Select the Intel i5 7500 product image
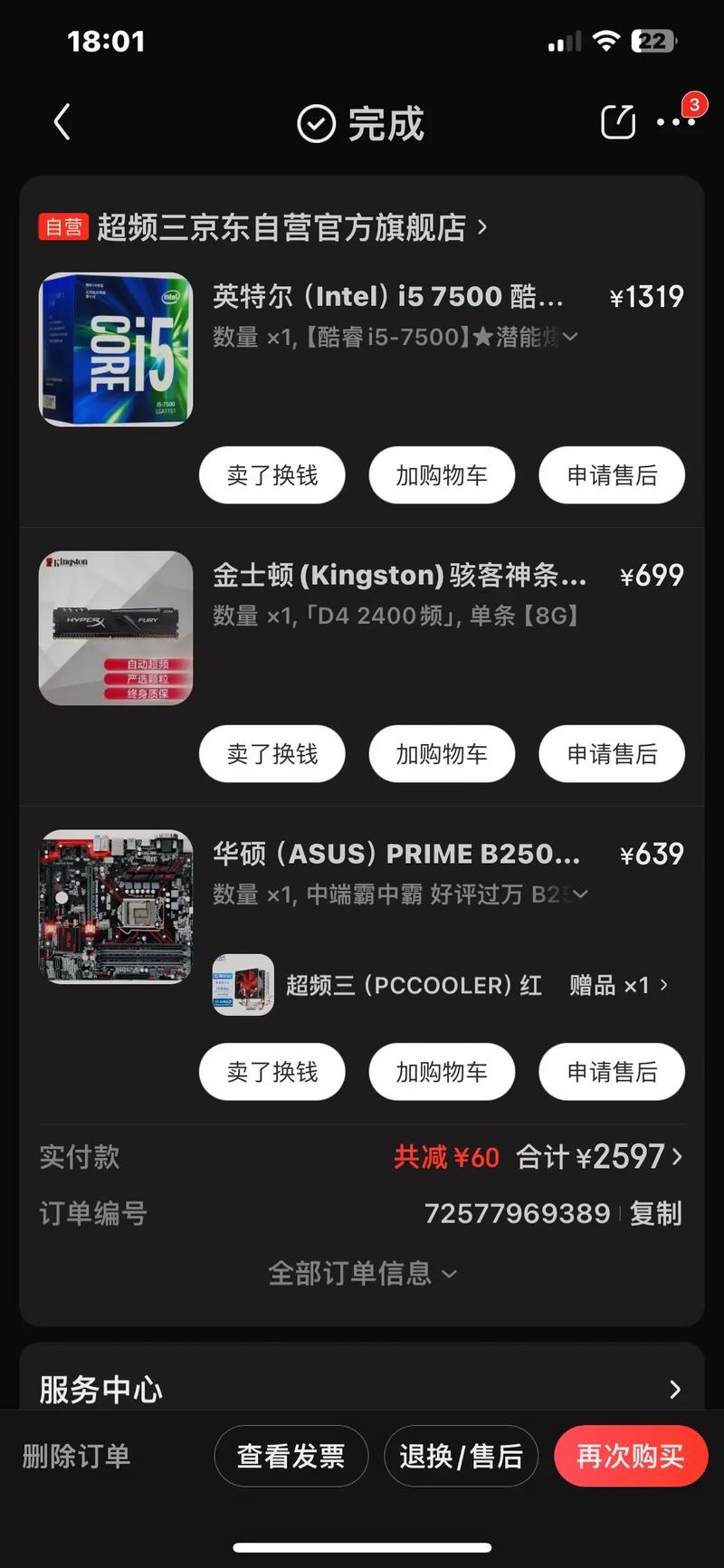724x1568 pixels. click(x=115, y=349)
